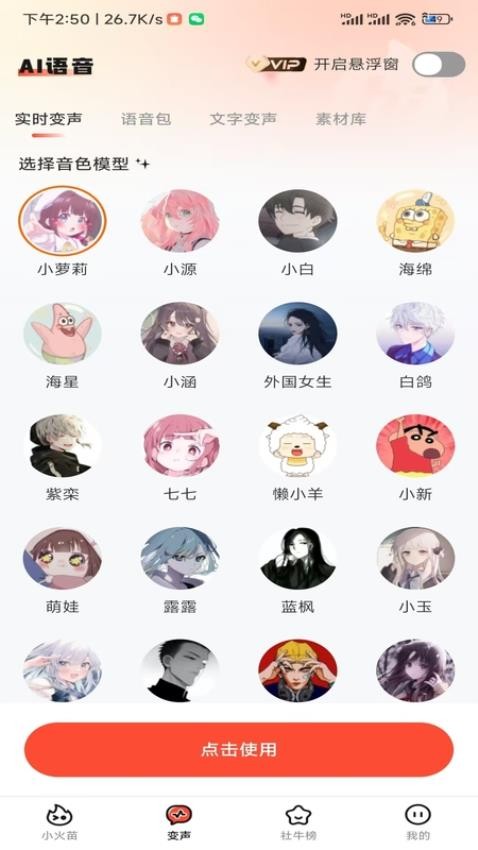Tap the VIP badge

(276, 64)
